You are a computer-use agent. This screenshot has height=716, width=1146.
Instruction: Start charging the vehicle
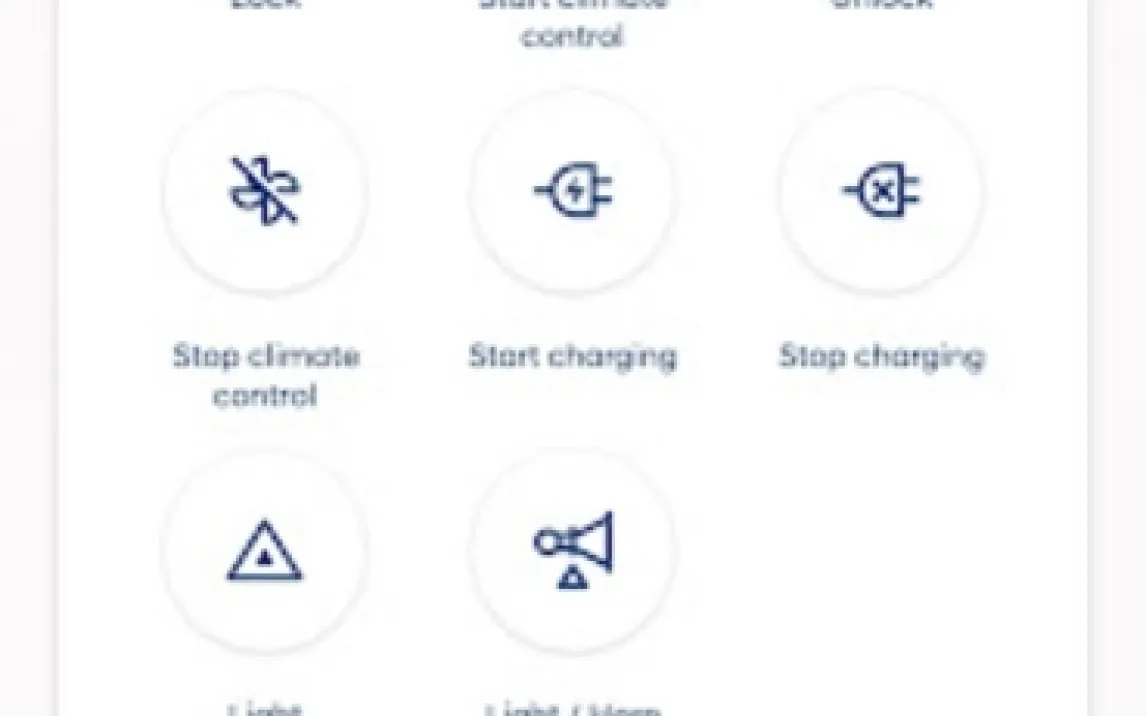pos(573,191)
